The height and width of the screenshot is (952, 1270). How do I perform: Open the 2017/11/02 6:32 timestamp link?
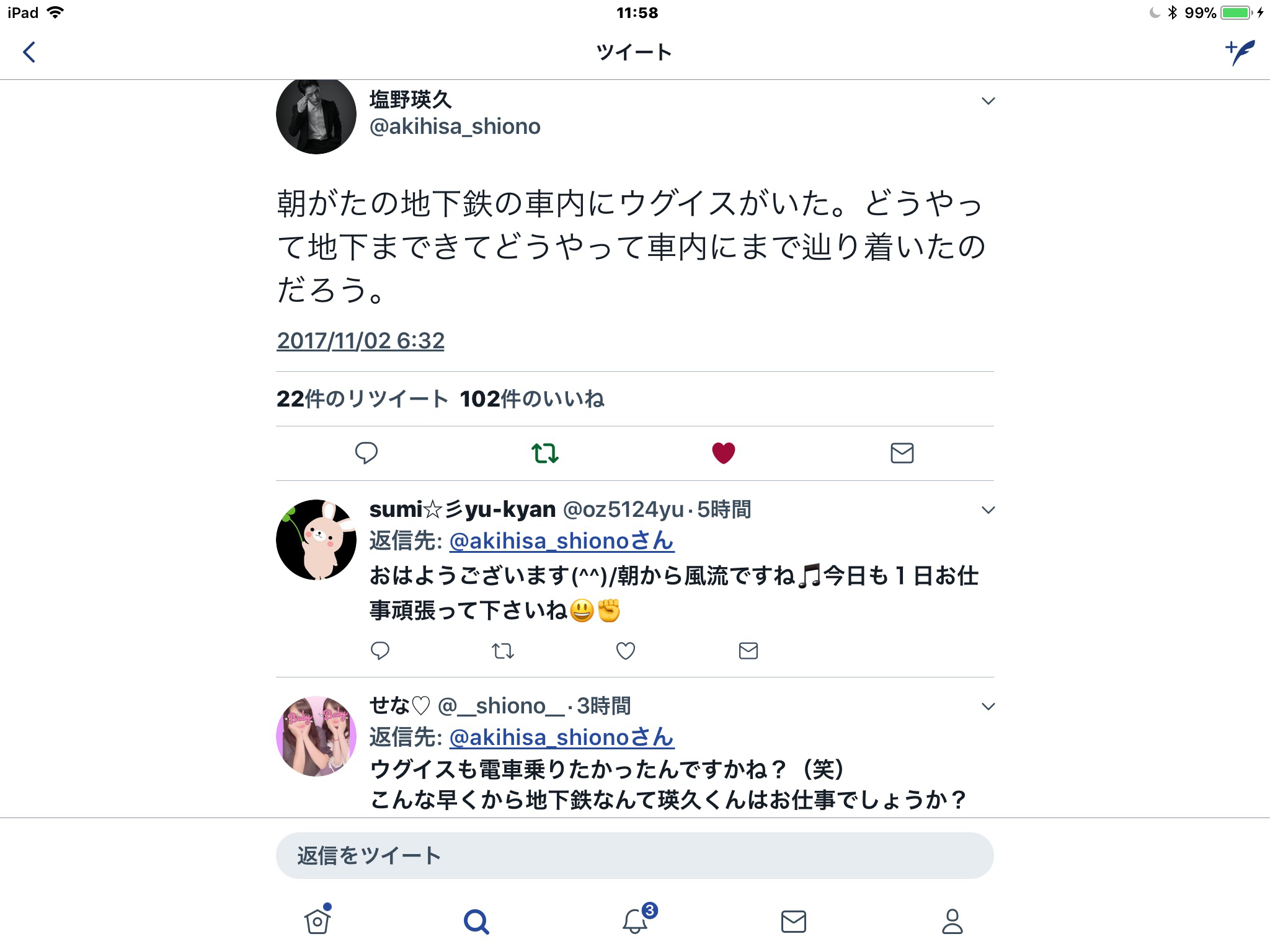coord(360,340)
